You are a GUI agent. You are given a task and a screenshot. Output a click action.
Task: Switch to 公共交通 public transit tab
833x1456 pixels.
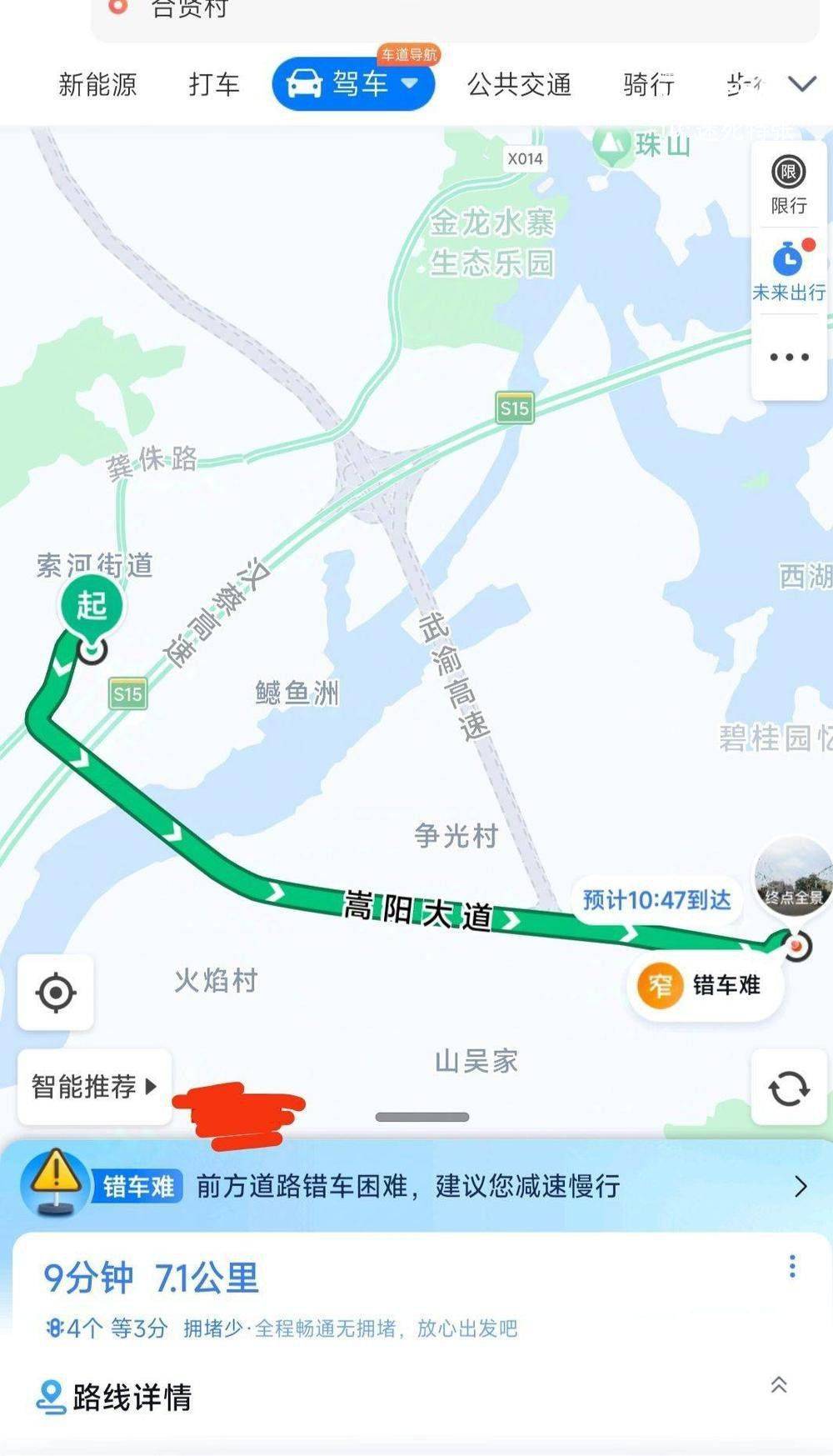519,85
